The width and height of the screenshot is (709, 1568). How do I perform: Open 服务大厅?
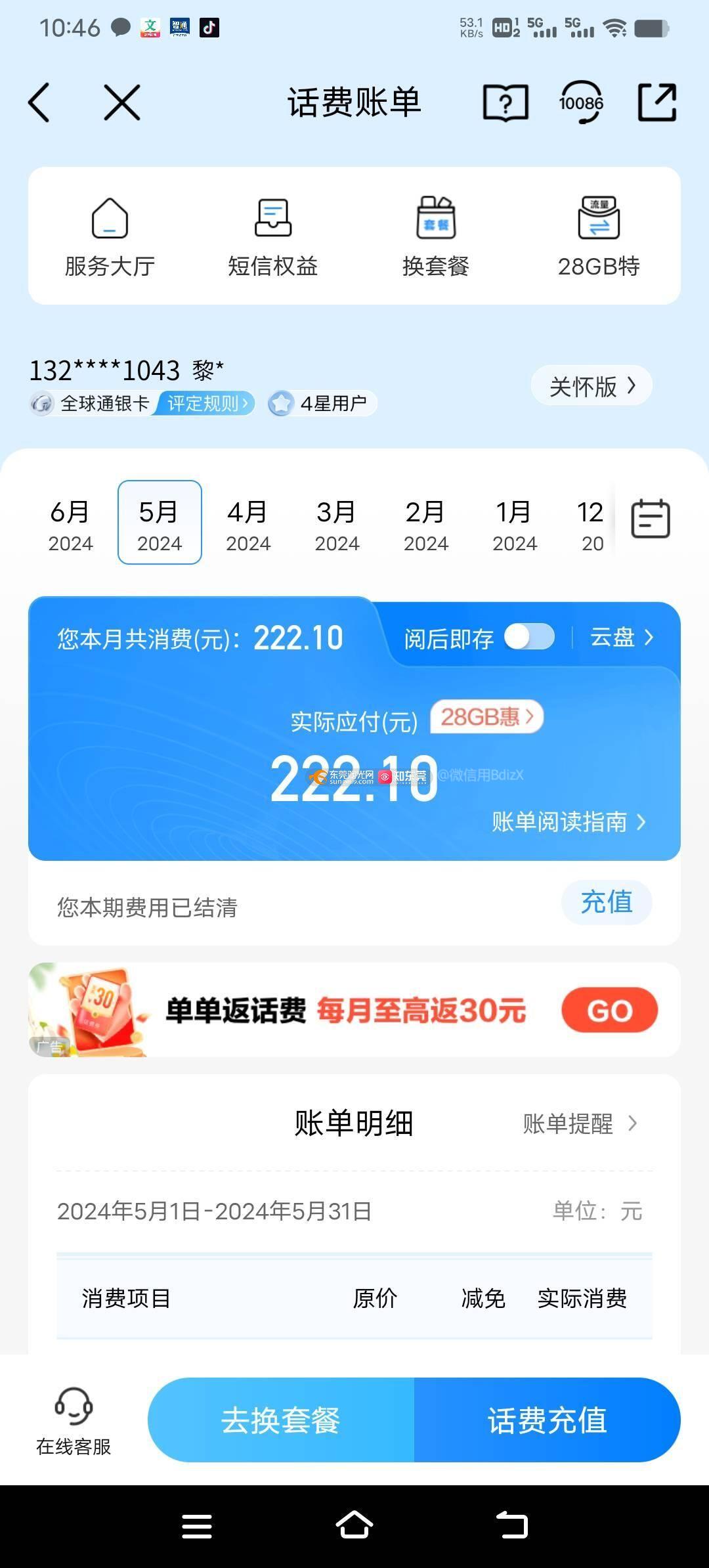pos(110,237)
